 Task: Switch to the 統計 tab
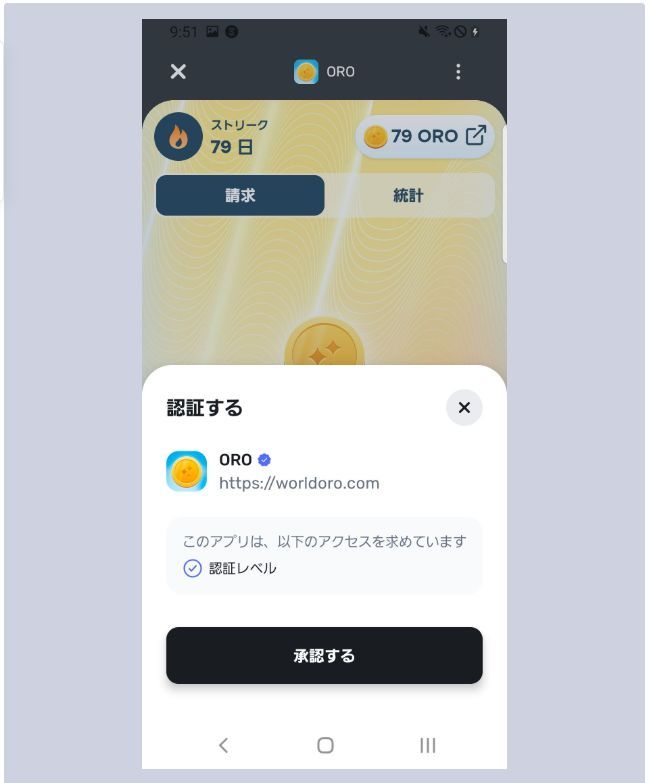coord(408,196)
